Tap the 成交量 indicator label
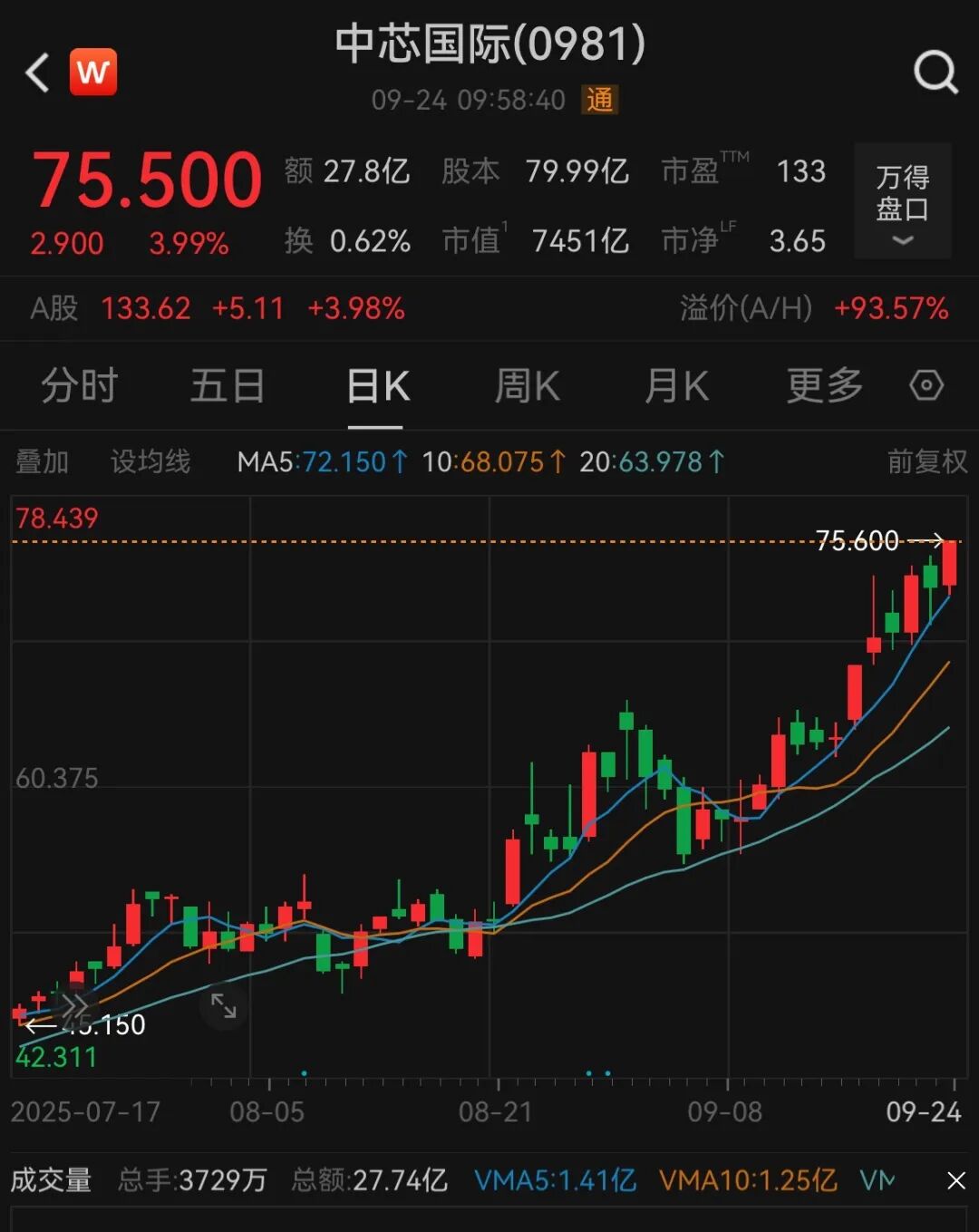Screen dimensions: 979x1232 click(51, 1180)
